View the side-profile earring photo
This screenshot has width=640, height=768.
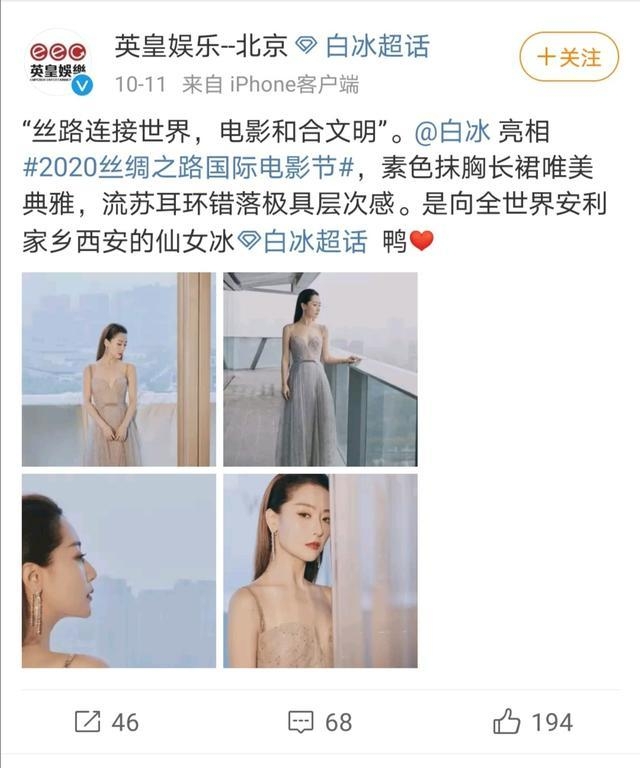(x=118, y=570)
